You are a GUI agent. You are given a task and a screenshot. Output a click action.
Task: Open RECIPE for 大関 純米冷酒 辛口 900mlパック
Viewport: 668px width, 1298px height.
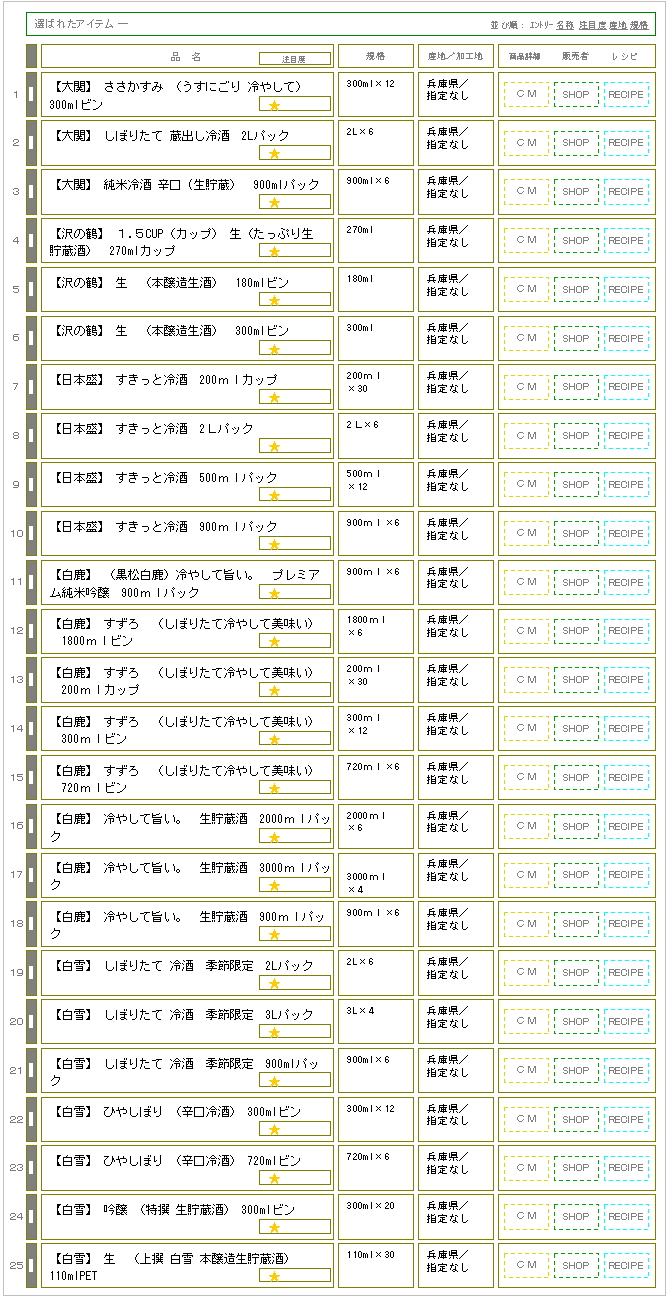click(x=626, y=192)
